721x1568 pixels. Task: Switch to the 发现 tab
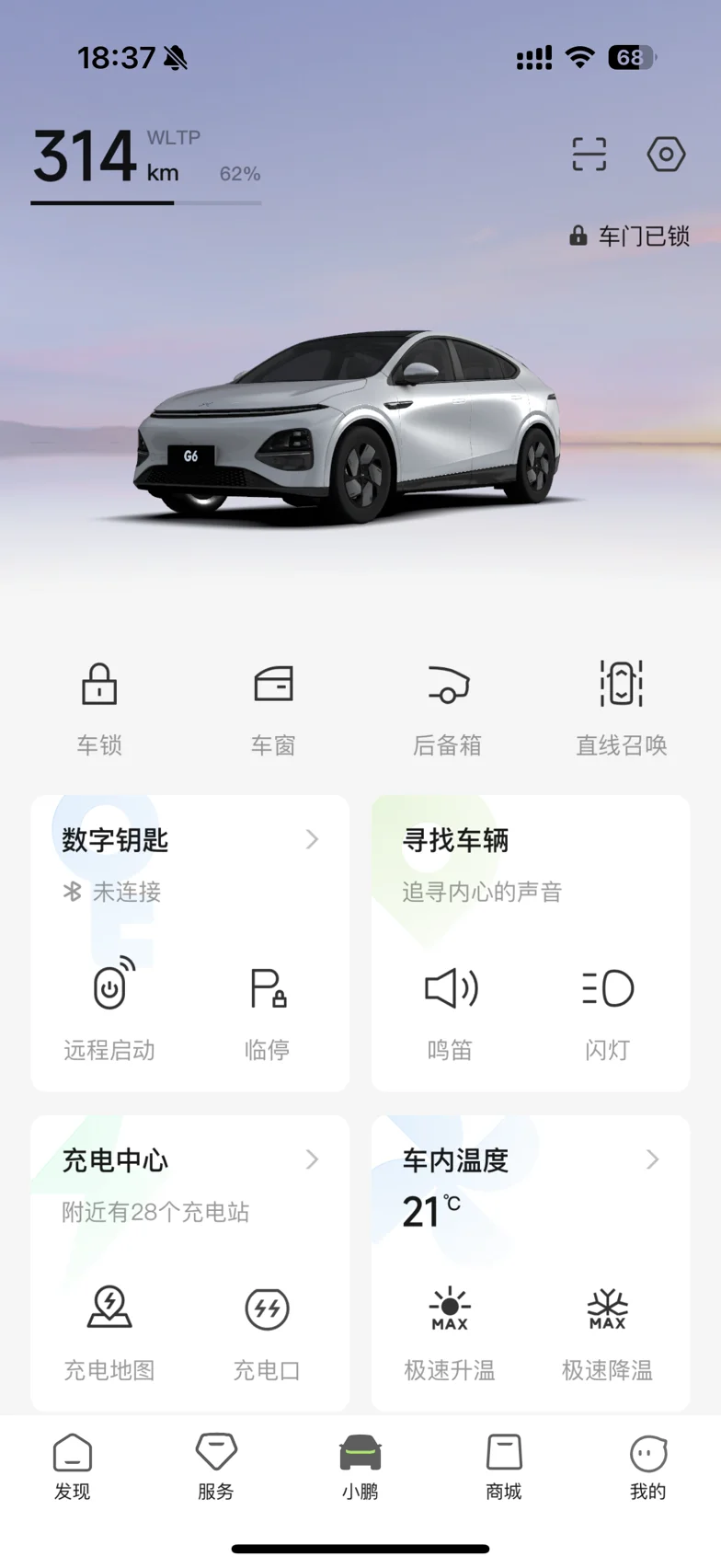(x=73, y=1467)
